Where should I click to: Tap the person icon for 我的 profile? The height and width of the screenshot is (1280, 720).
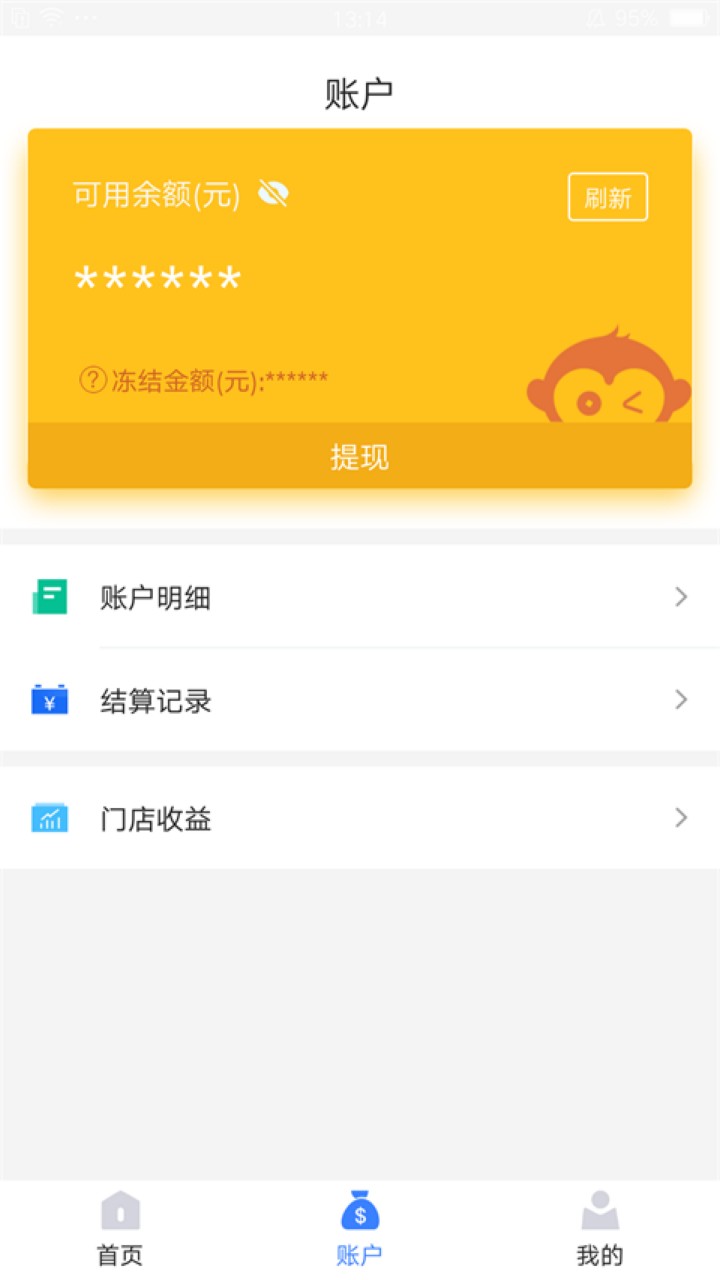[x=599, y=1209]
